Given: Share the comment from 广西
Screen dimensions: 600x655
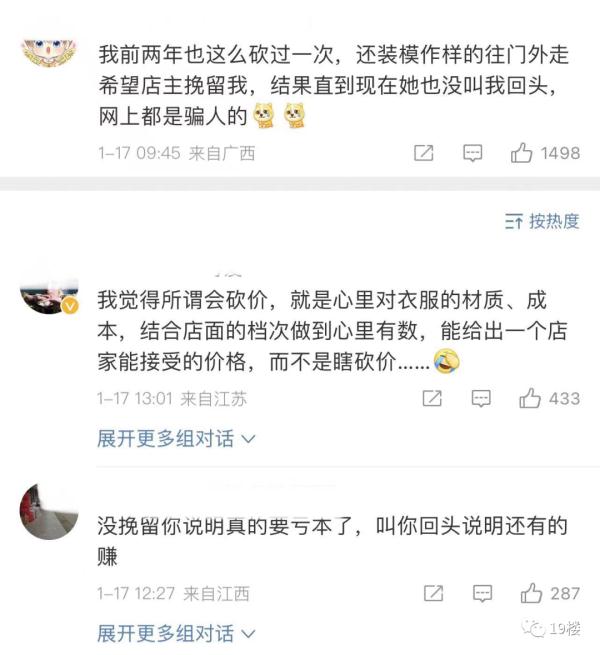Looking at the screenshot, I should (x=423, y=153).
